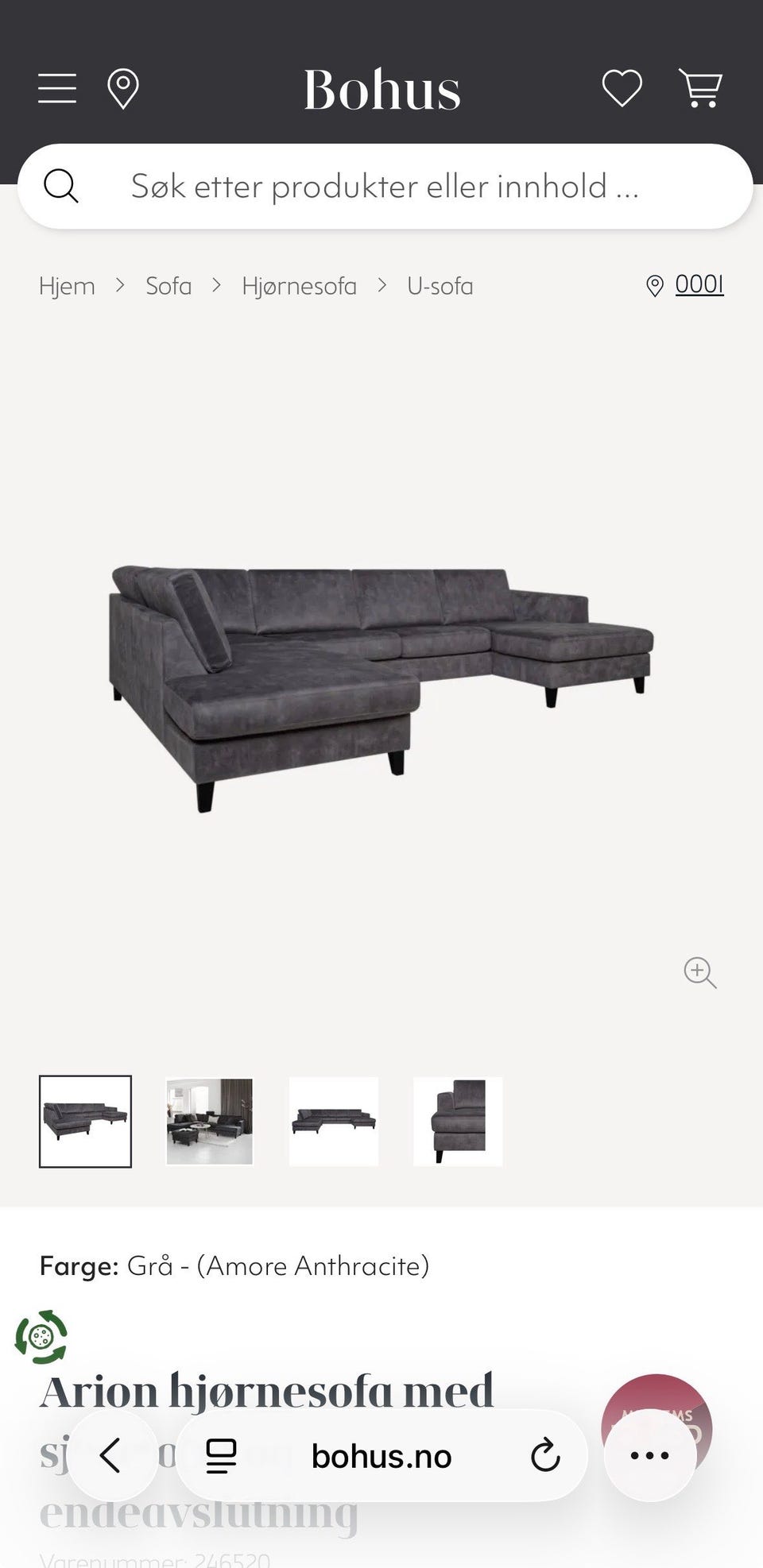This screenshot has height=1568, width=763.
Task: Zoom in on the sofa image
Action: [700, 972]
